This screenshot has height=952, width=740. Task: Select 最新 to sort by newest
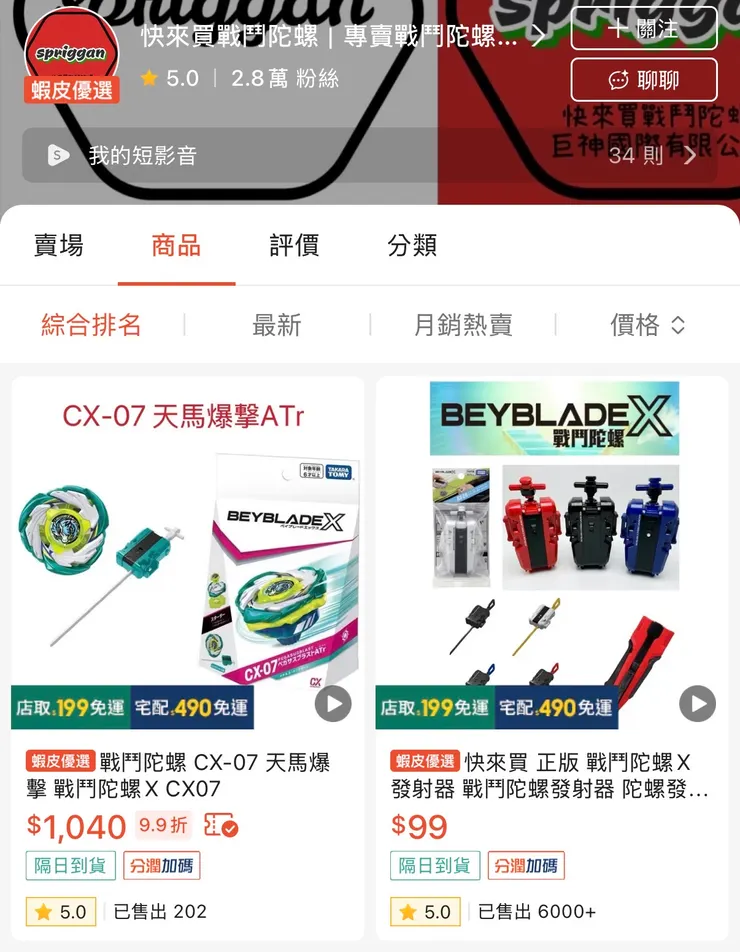click(278, 324)
